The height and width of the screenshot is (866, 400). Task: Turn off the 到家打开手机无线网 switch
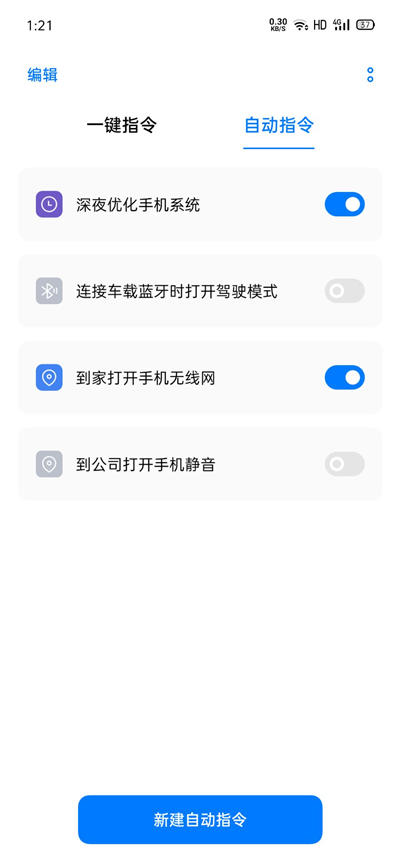[345, 378]
